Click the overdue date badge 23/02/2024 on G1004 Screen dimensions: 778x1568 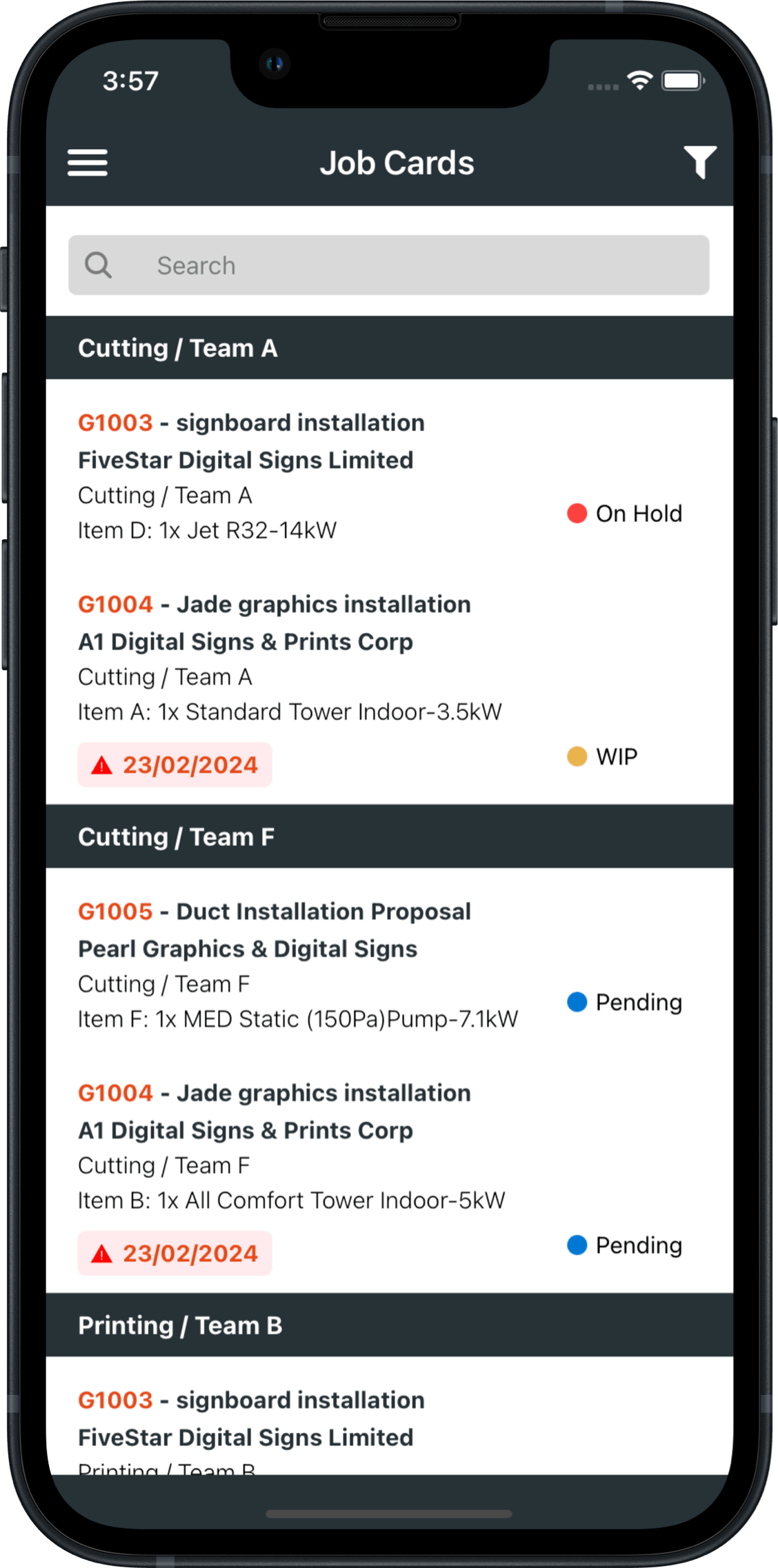174,764
